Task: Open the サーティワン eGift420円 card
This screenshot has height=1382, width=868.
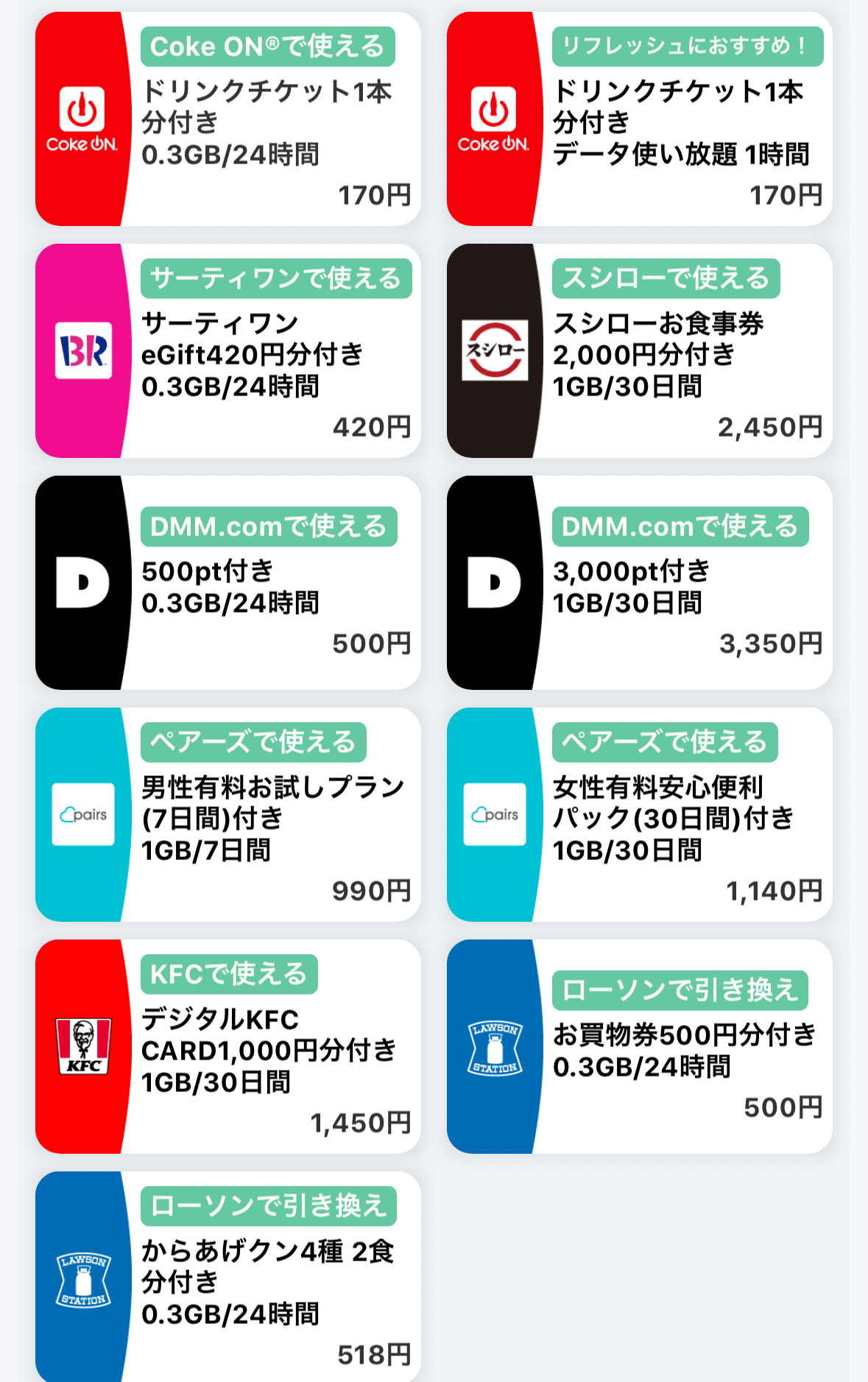Action: point(228,350)
